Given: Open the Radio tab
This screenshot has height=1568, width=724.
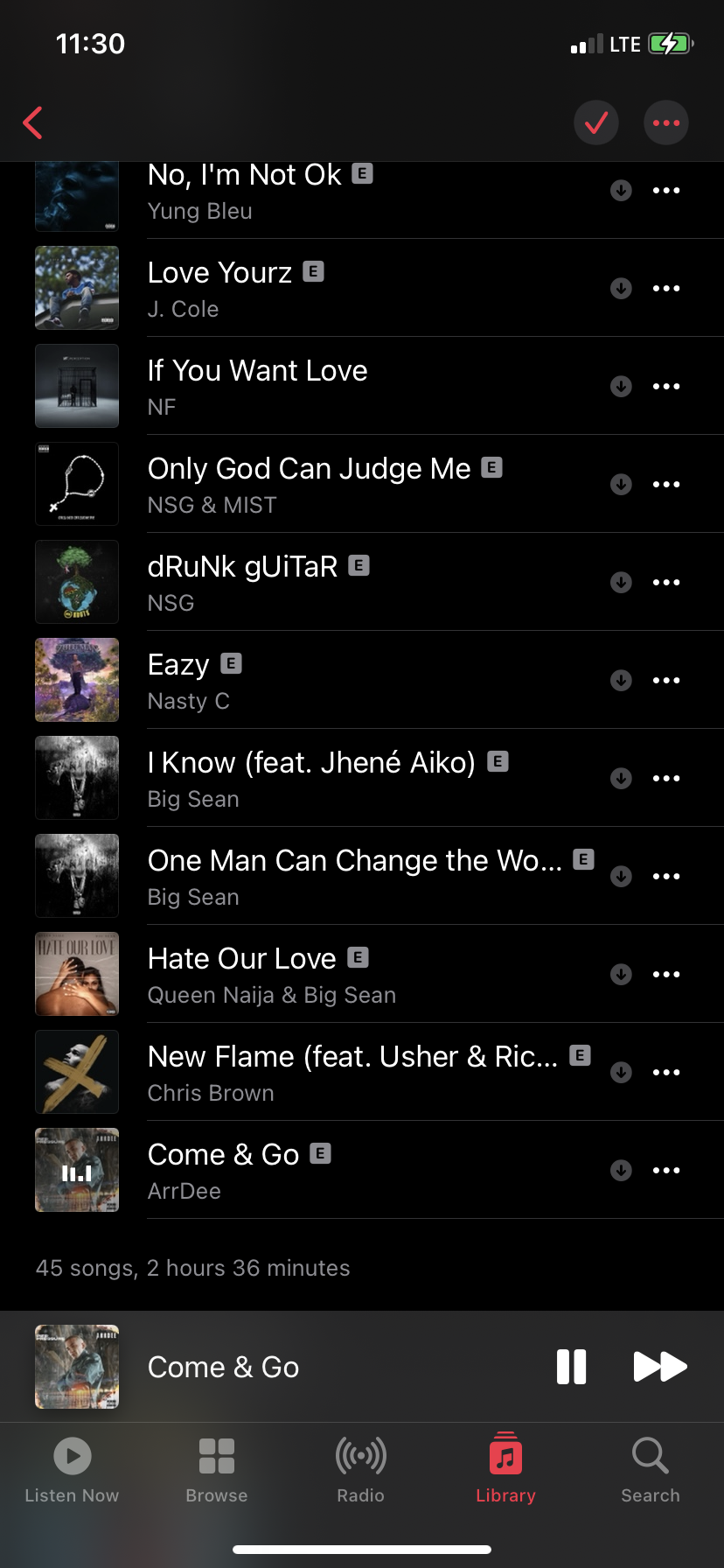Looking at the screenshot, I should coord(361,1470).
